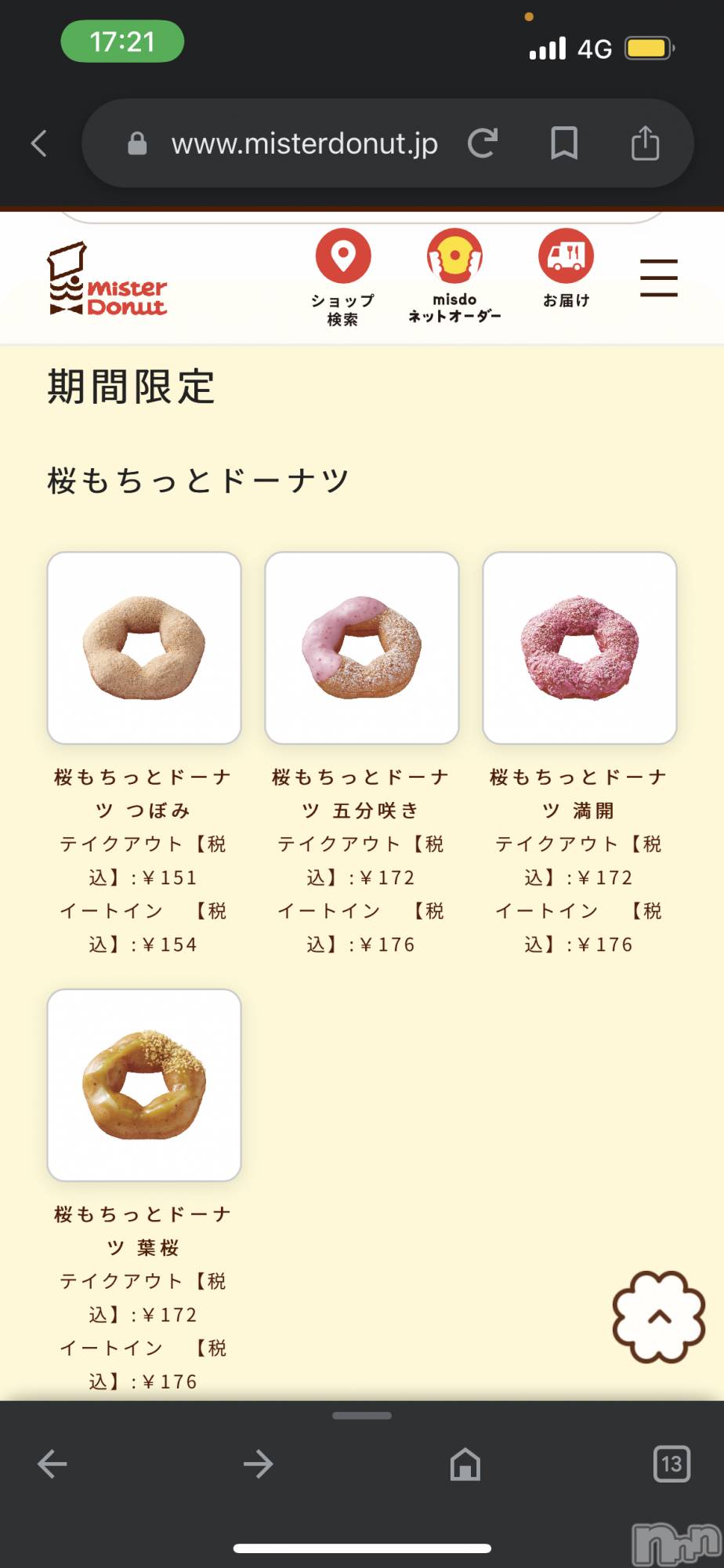Open the browser home page
This screenshot has width=724, height=1568.
coord(465,1464)
